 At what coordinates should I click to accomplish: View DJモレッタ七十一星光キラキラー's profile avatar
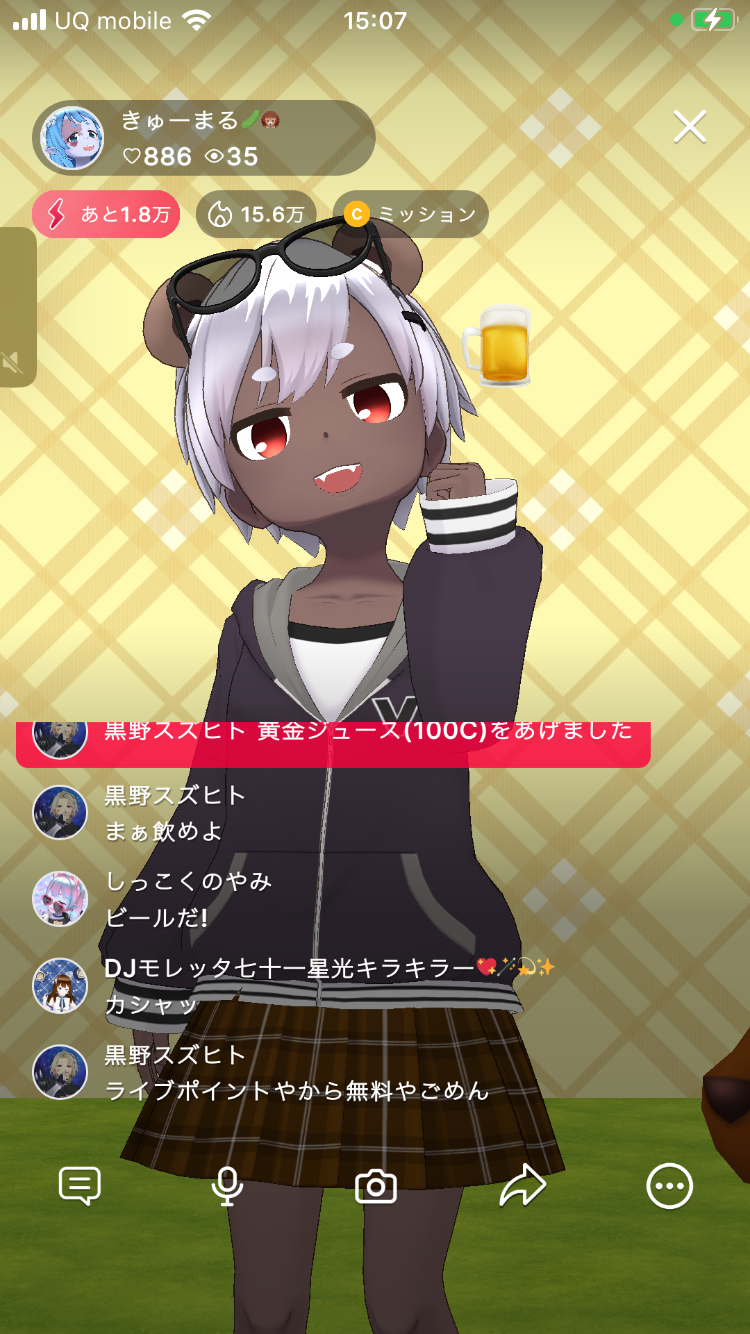pyautogui.click(x=60, y=985)
